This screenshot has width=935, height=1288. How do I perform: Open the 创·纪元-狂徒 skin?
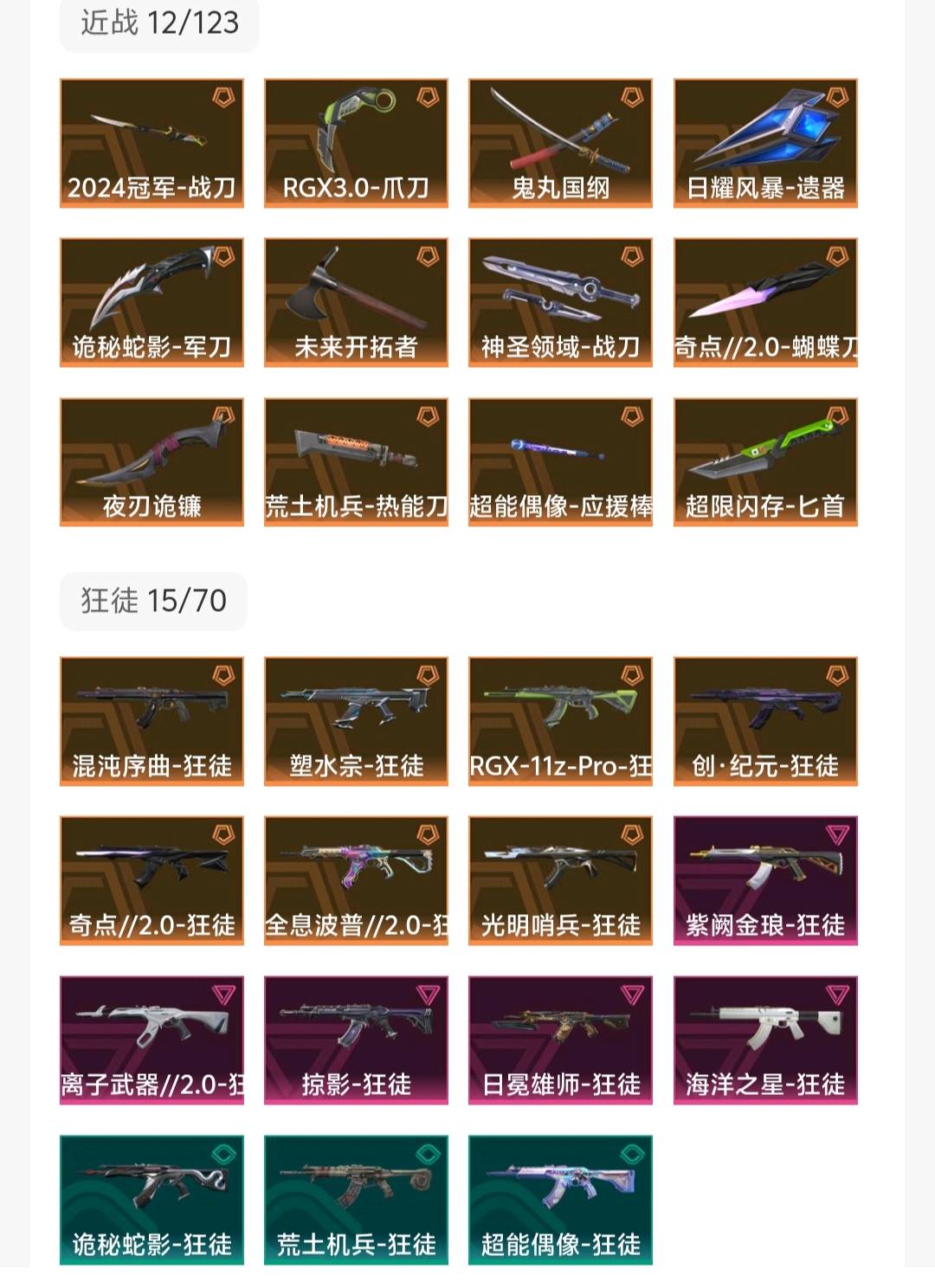(x=765, y=722)
